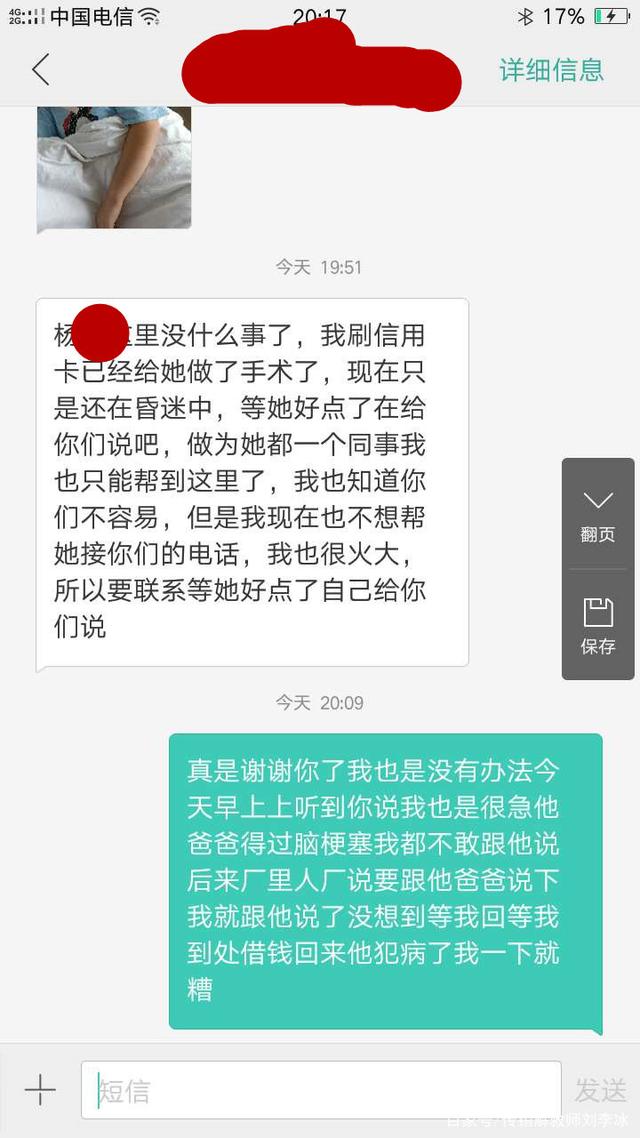Tap the 翻页 page-turn button
640x1138 pixels.
[x=598, y=516]
